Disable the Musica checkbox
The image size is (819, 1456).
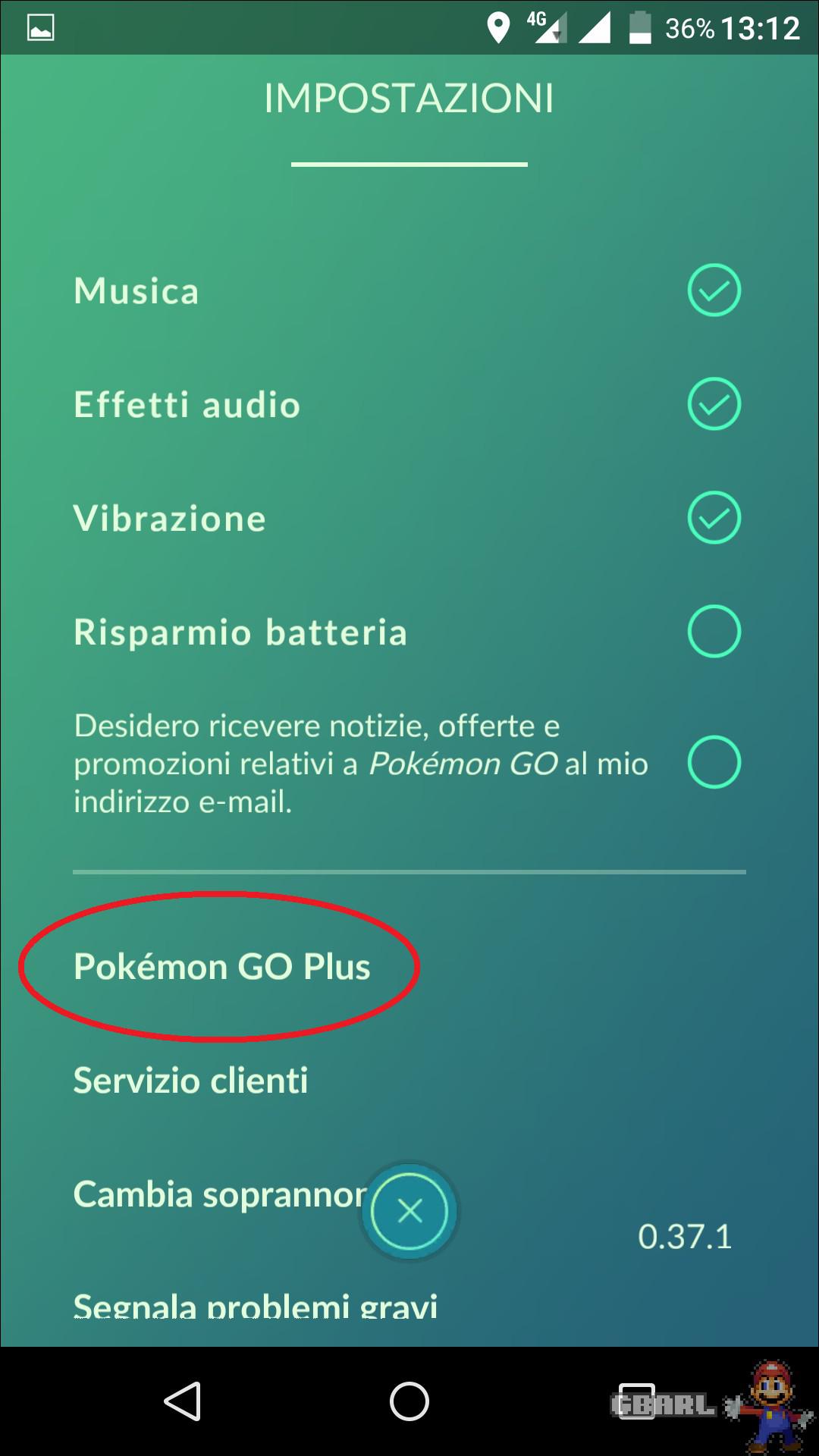tap(714, 290)
